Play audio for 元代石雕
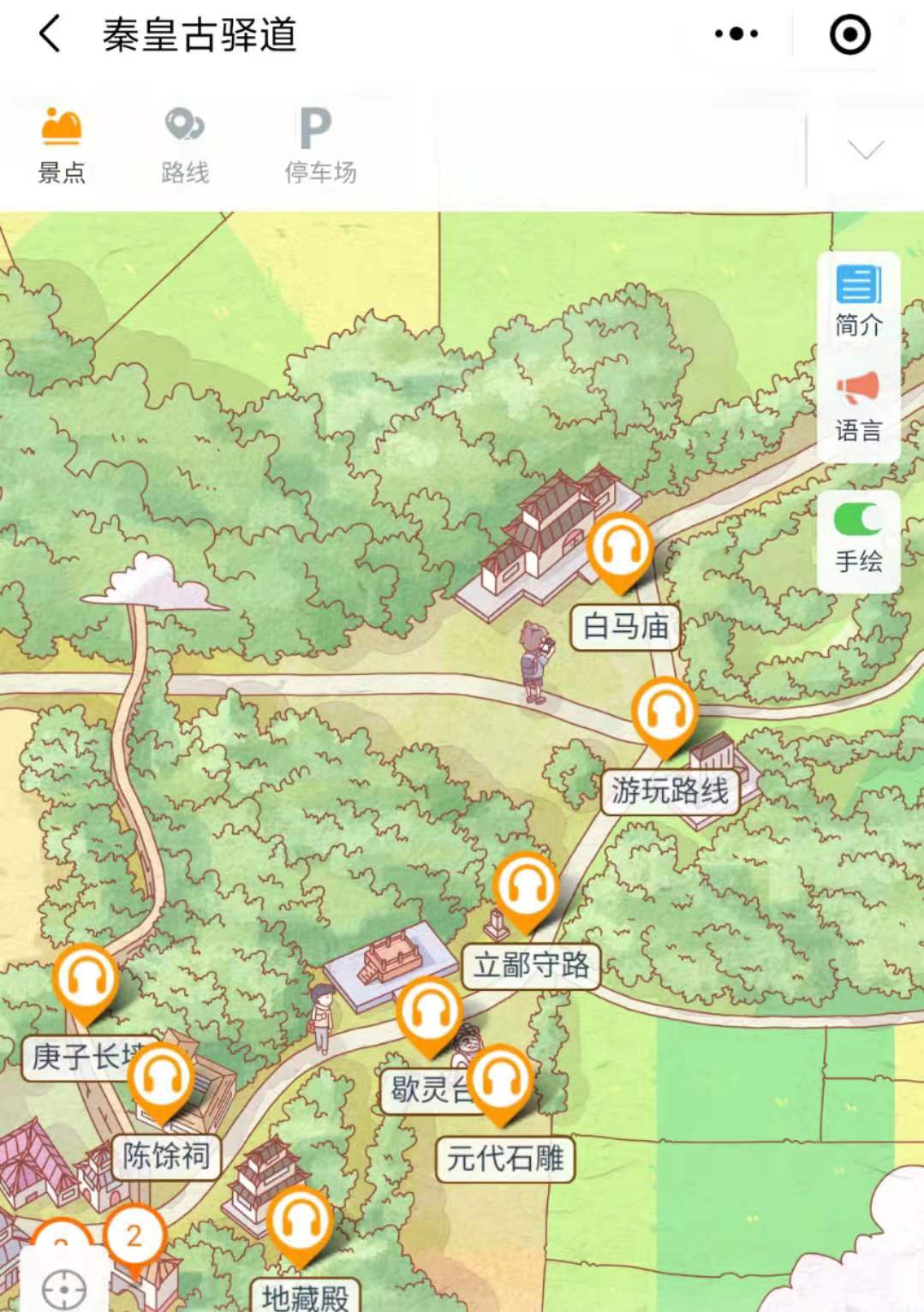This screenshot has width=924, height=1312. [x=501, y=1082]
